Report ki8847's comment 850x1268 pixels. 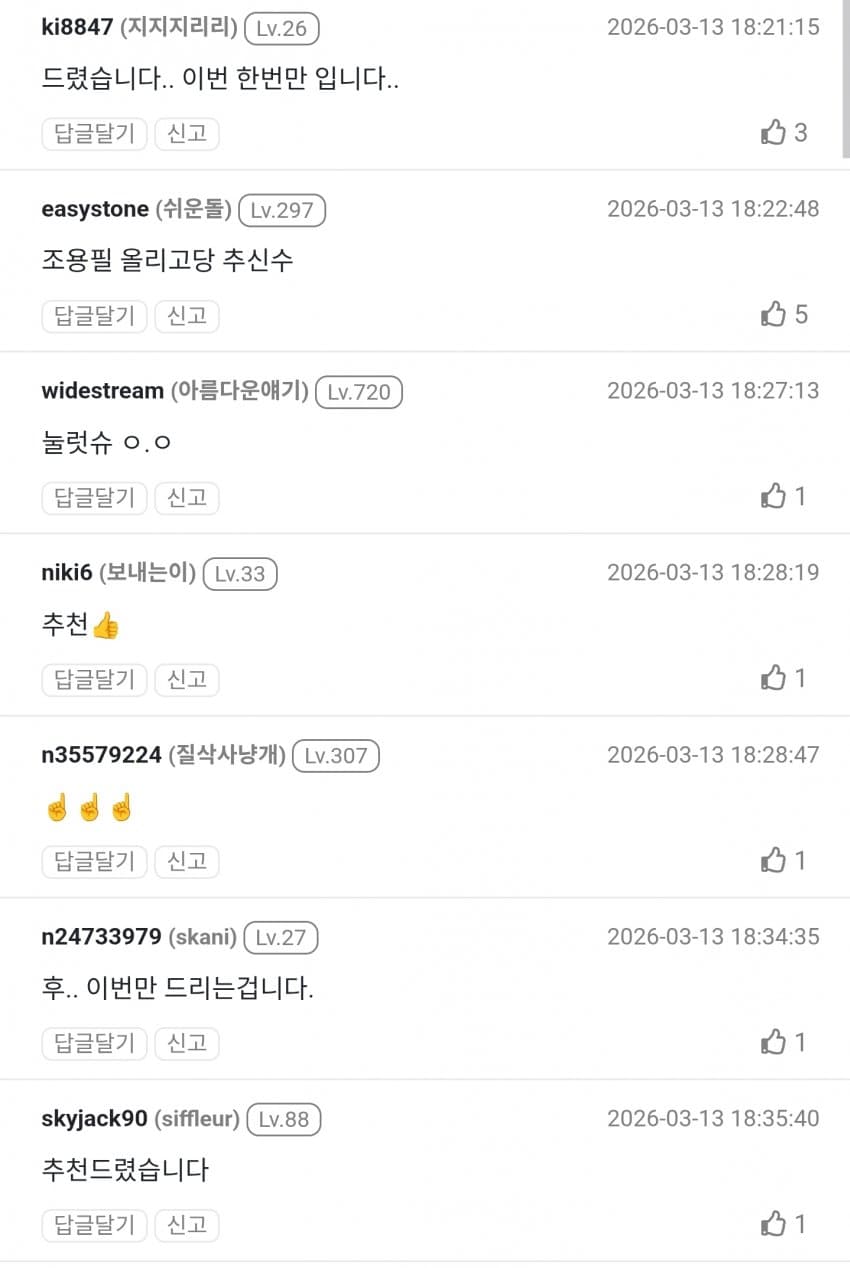[187, 134]
